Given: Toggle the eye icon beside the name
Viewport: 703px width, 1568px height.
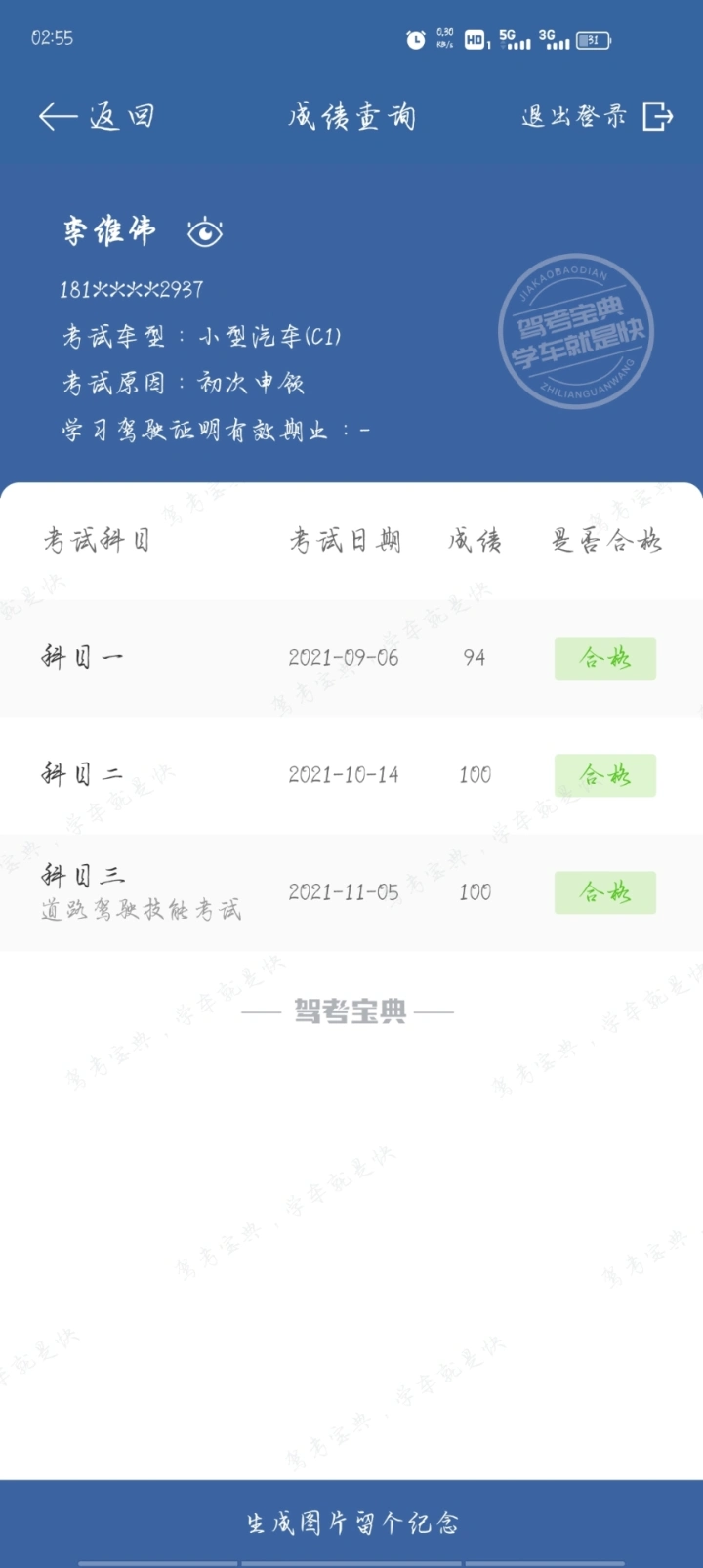Looking at the screenshot, I should pyautogui.click(x=205, y=231).
